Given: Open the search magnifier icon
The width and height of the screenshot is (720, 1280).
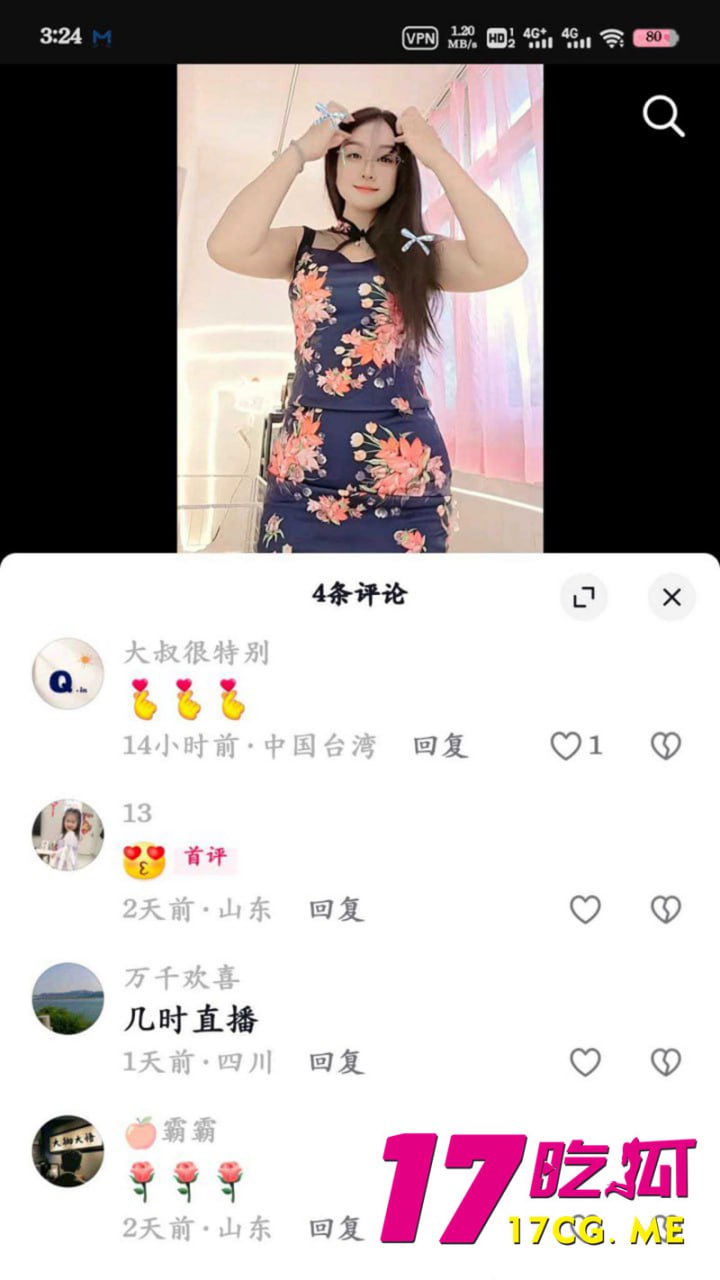Looking at the screenshot, I should [663, 117].
